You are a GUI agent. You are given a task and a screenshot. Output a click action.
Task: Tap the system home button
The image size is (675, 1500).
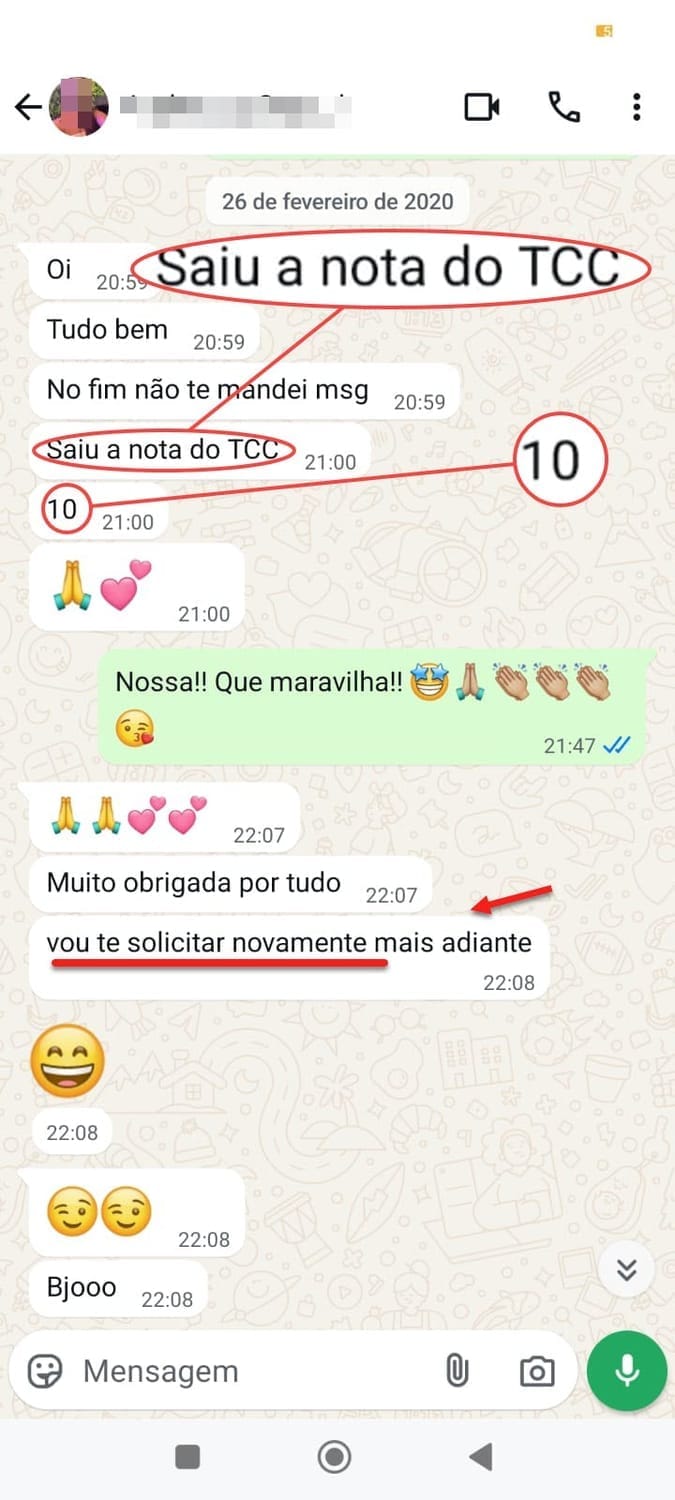tap(334, 1457)
